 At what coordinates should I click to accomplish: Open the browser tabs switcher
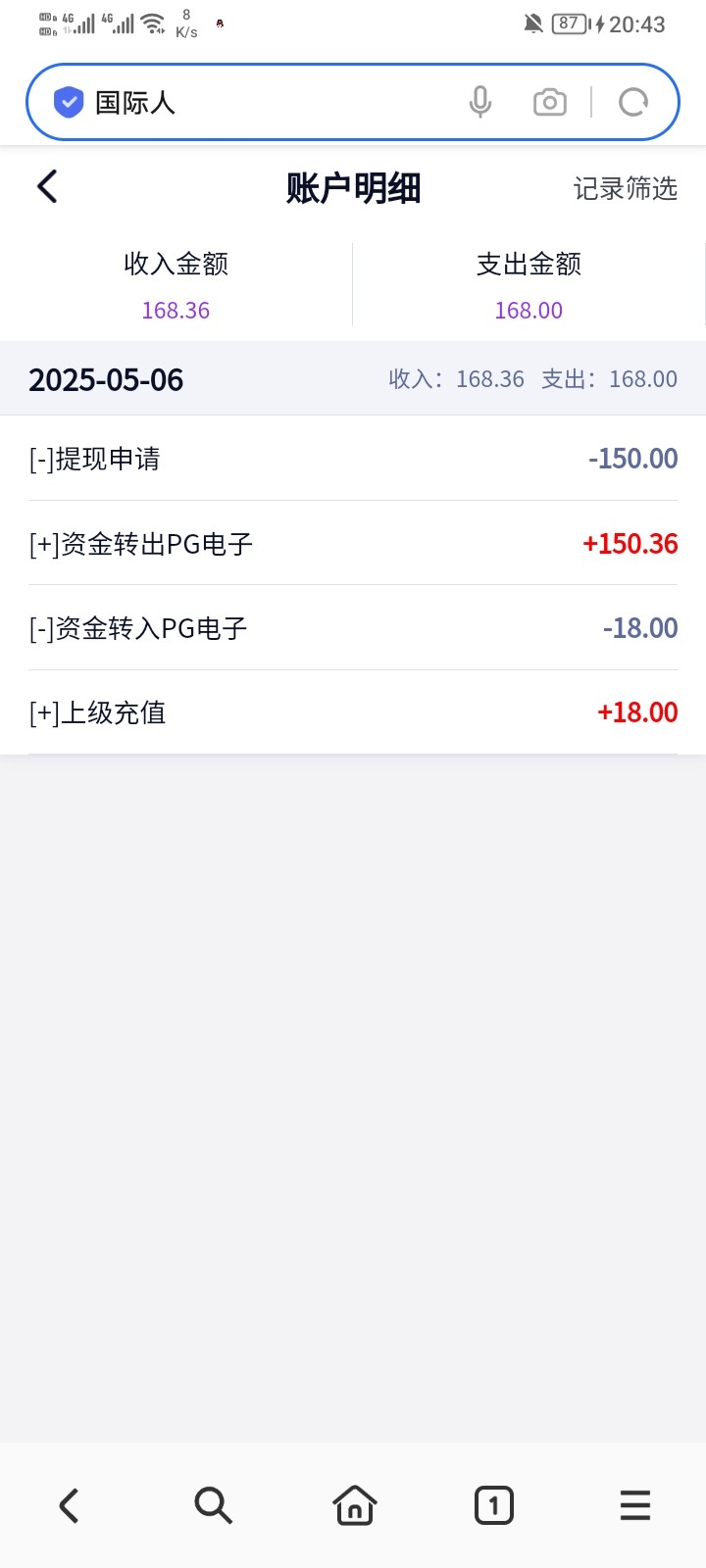[x=494, y=1505]
